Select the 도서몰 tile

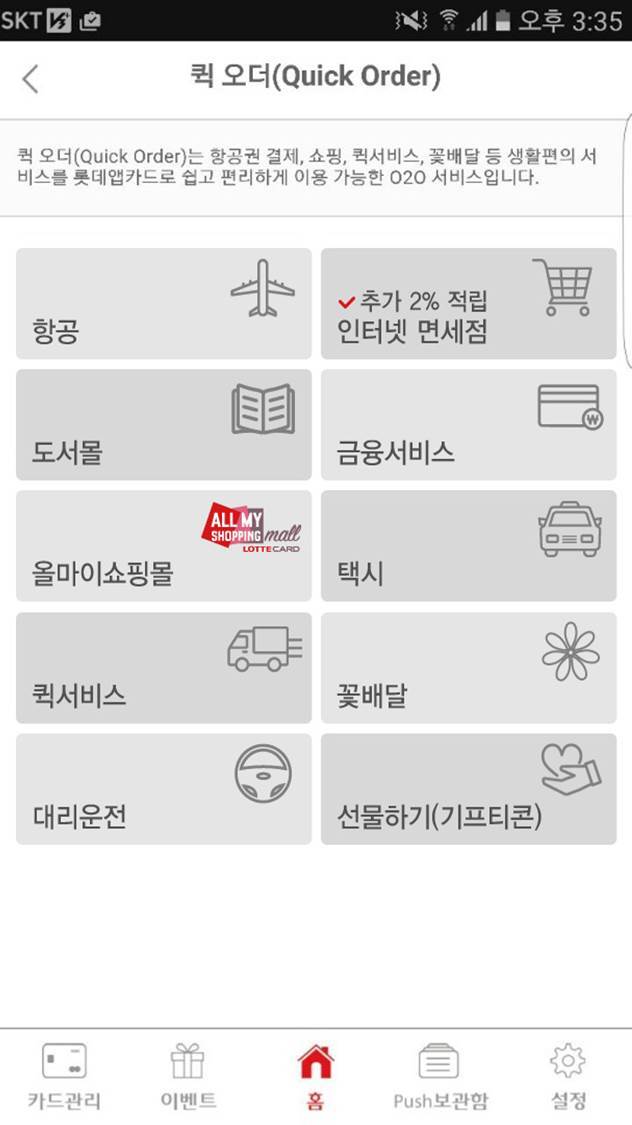pyautogui.click(x=164, y=425)
